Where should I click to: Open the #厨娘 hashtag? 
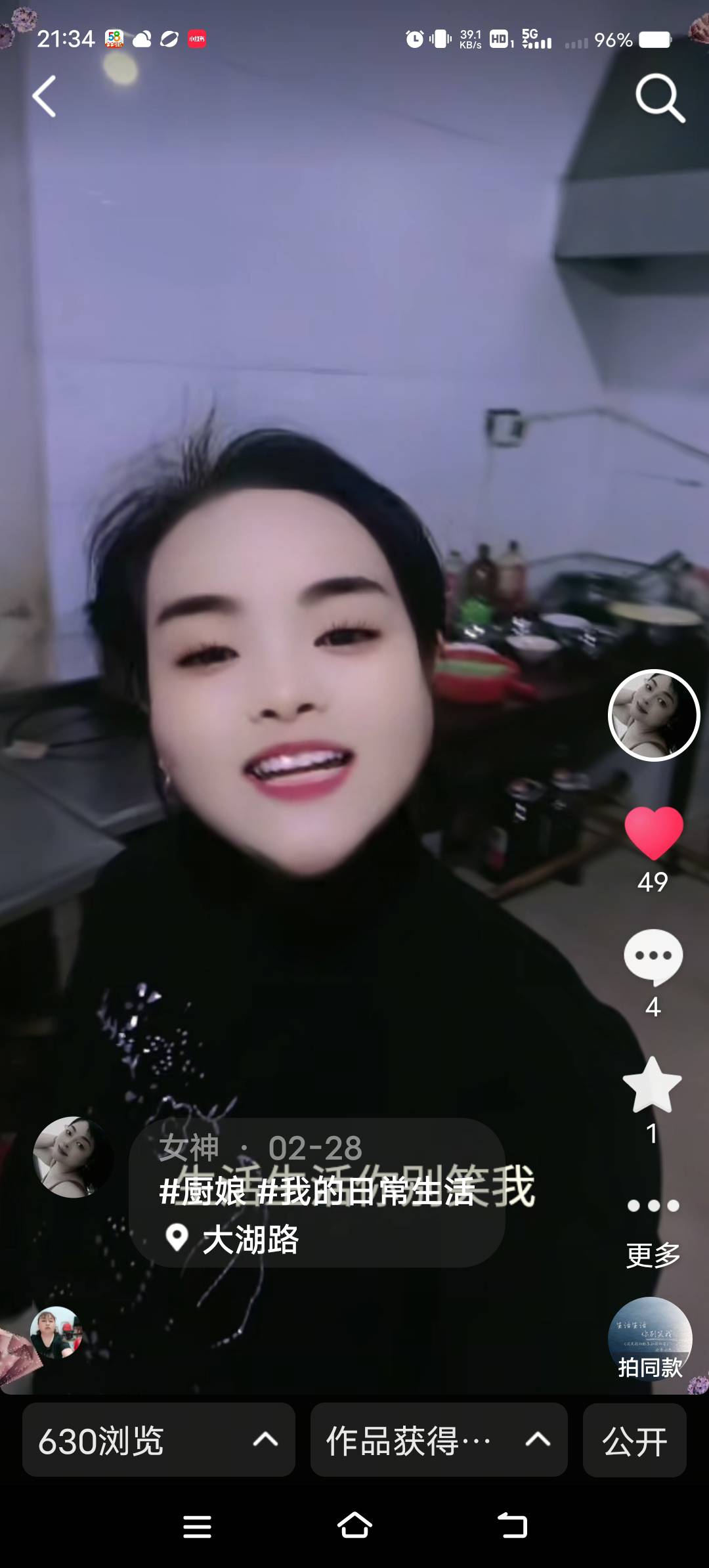click(202, 1191)
